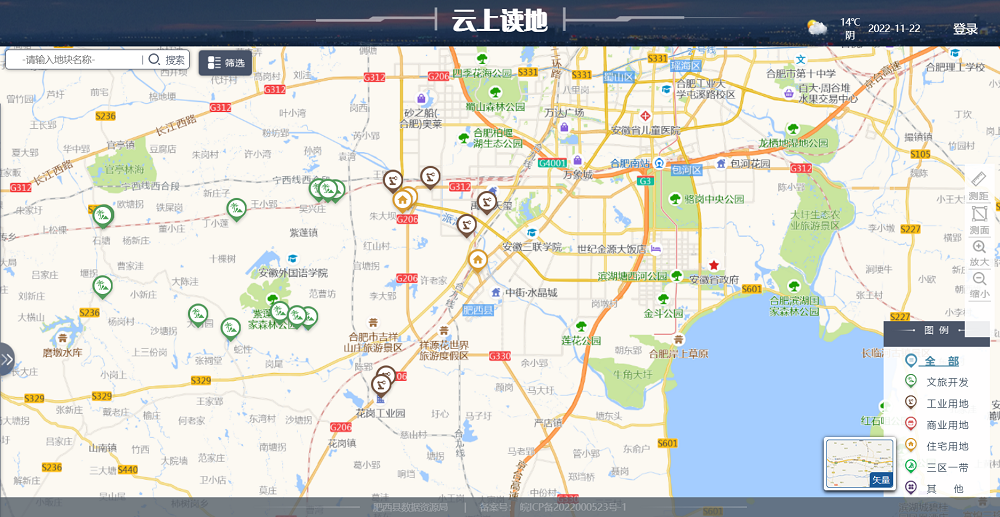
Task: Open the 筛选 filter panel
Action: pyautogui.click(x=225, y=63)
